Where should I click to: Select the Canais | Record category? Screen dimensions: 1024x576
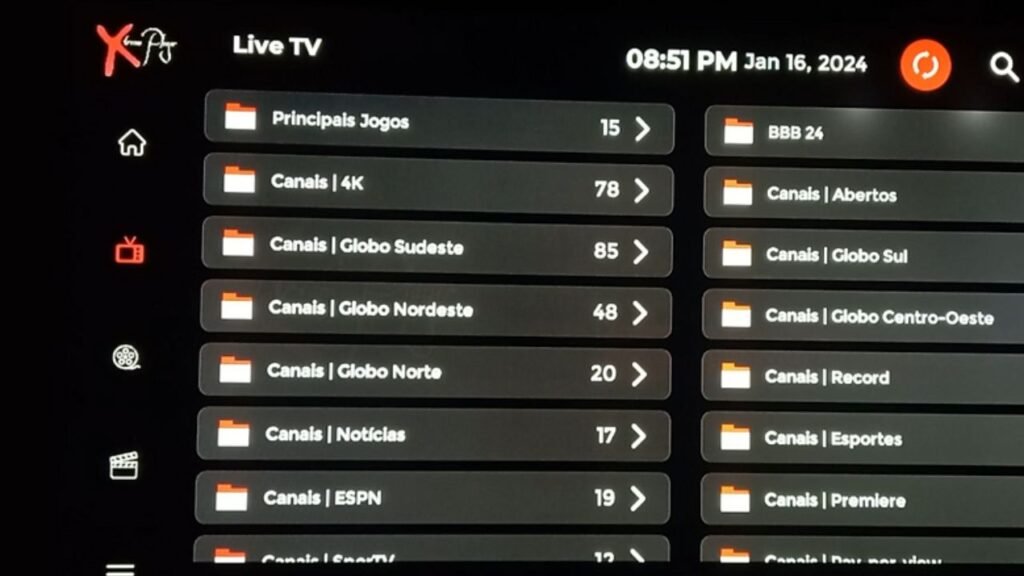pyautogui.click(x=865, y=377)
